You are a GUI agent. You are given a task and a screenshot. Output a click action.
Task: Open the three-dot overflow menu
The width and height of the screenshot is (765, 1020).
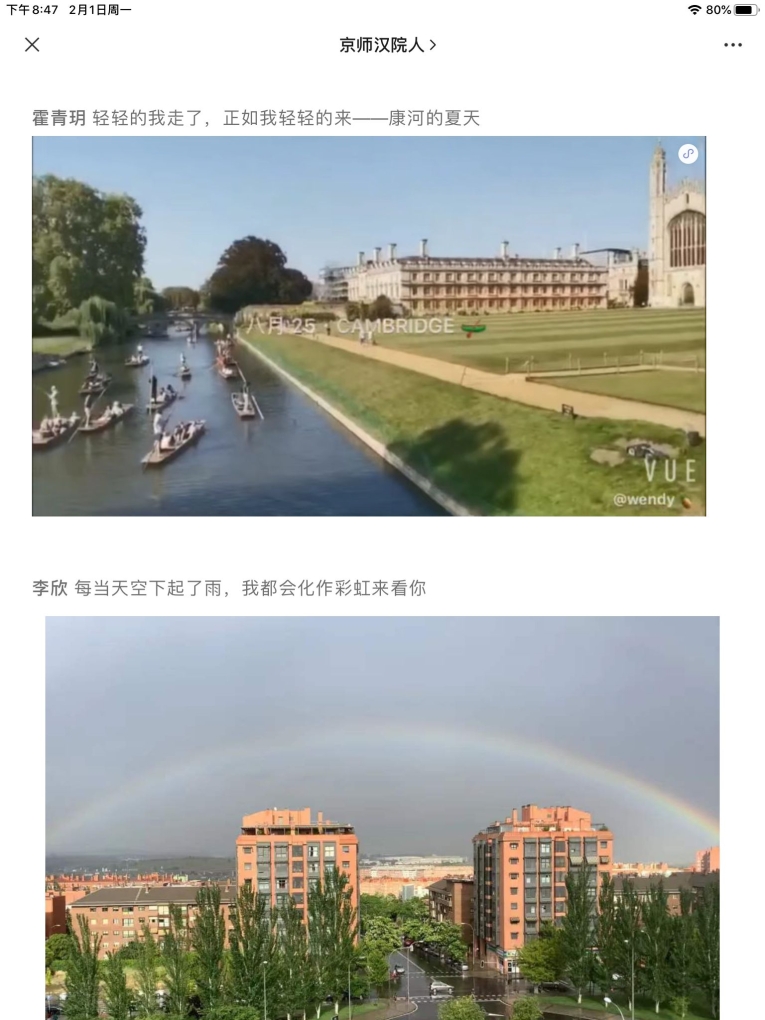(x=733, y=45)
